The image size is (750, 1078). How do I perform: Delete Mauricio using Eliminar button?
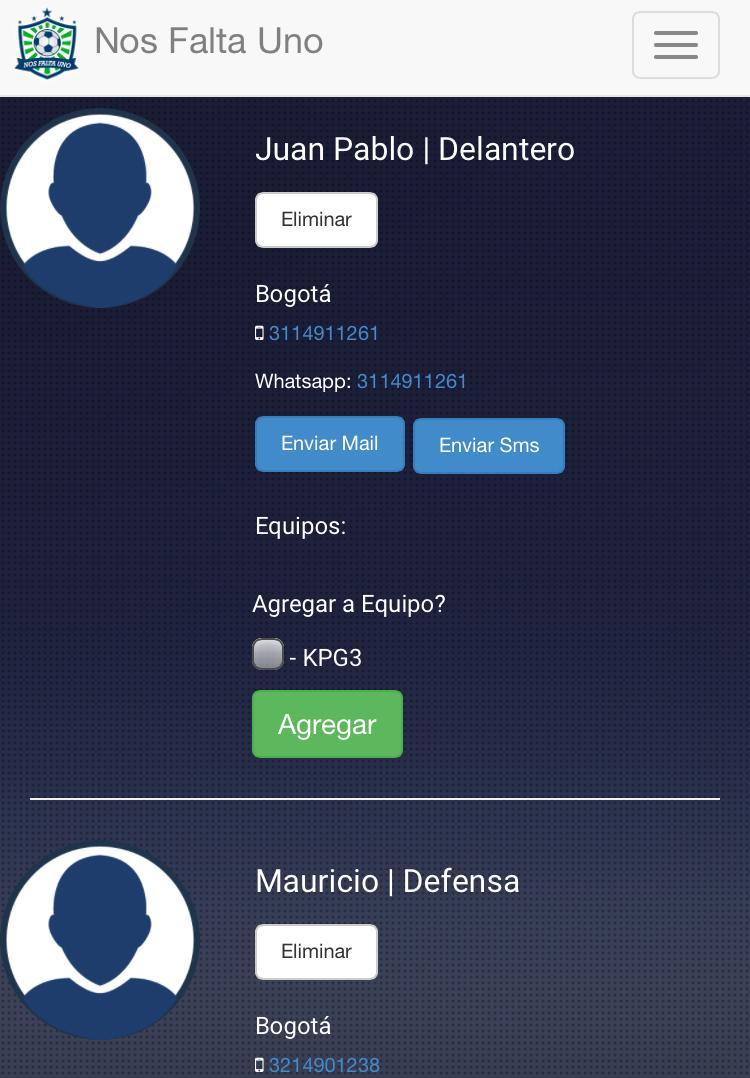click(x=316, y=952)
